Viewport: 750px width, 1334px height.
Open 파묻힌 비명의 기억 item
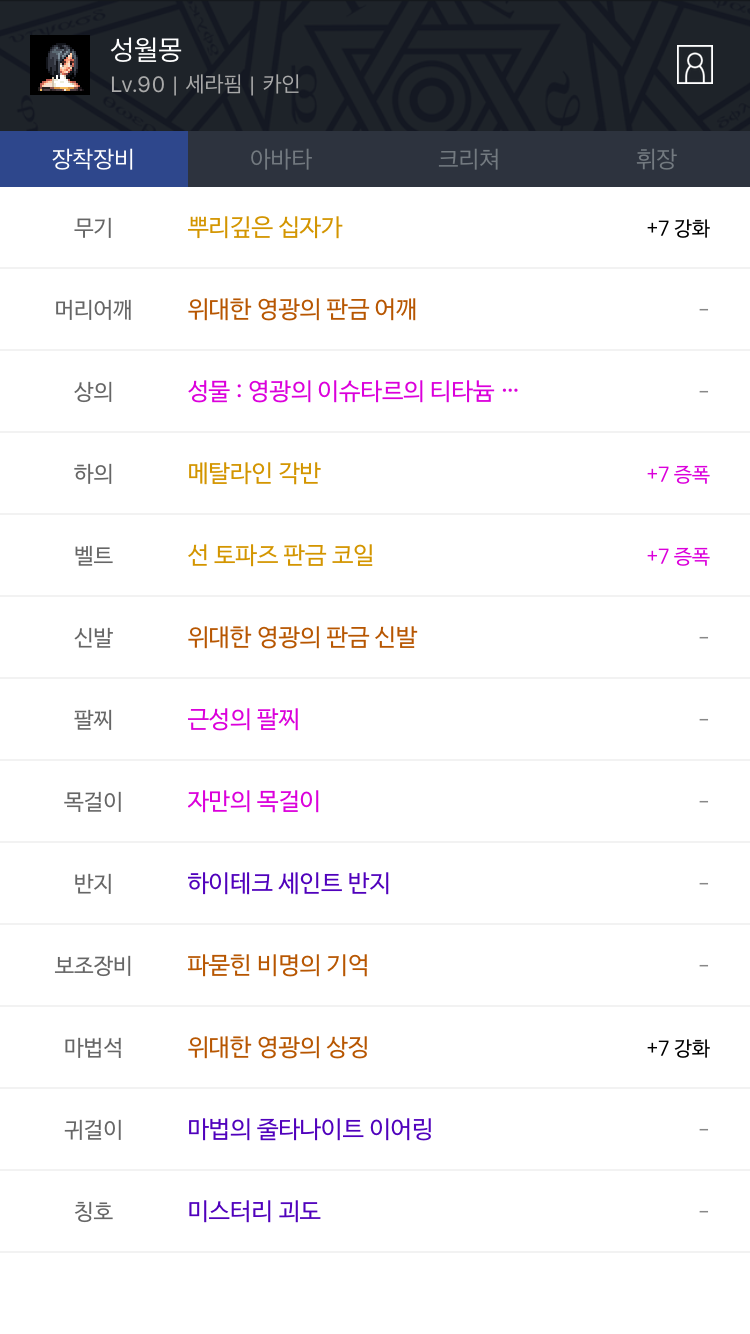pos(375,966)
